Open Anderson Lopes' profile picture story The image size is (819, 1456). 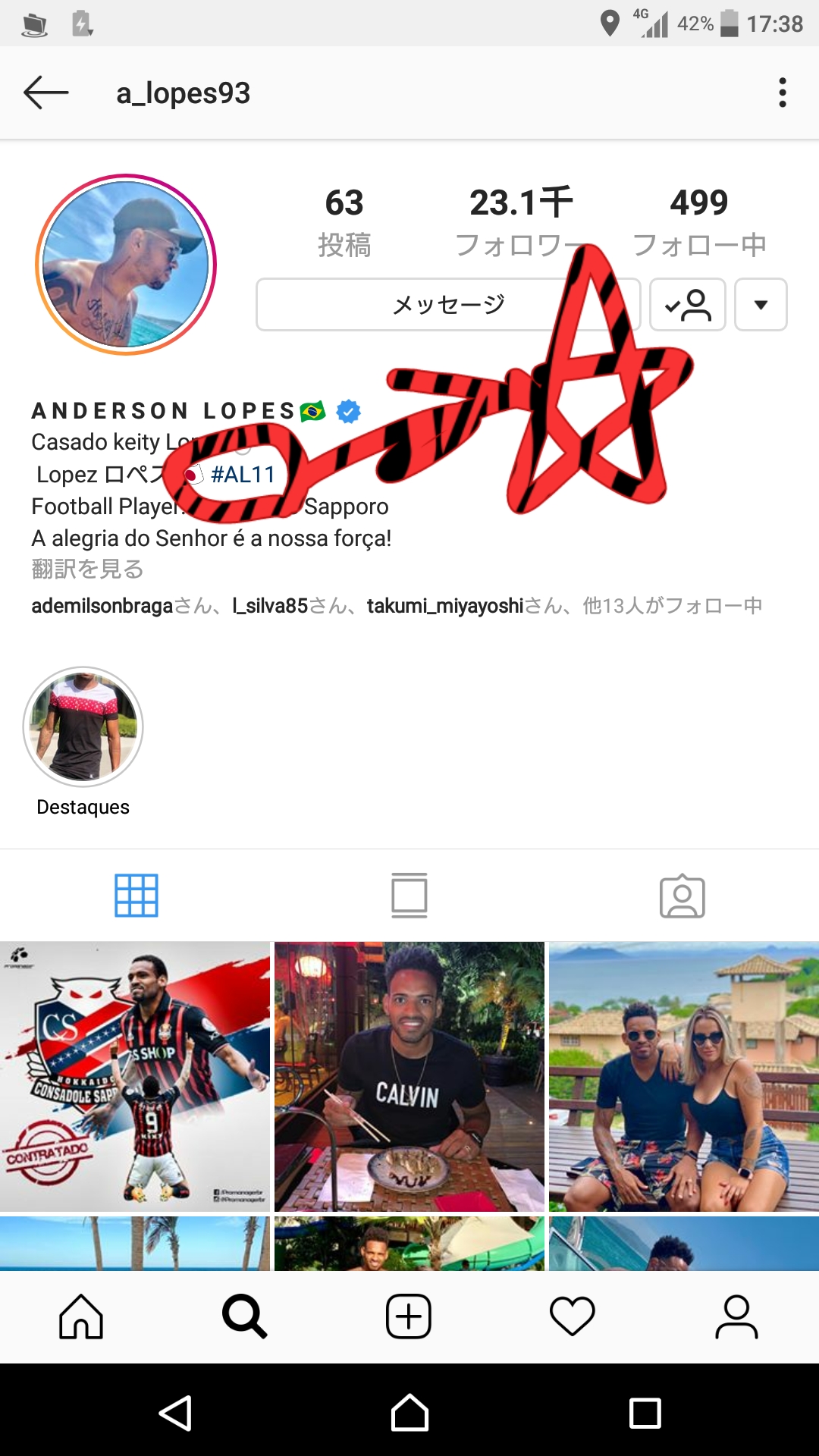126,265
